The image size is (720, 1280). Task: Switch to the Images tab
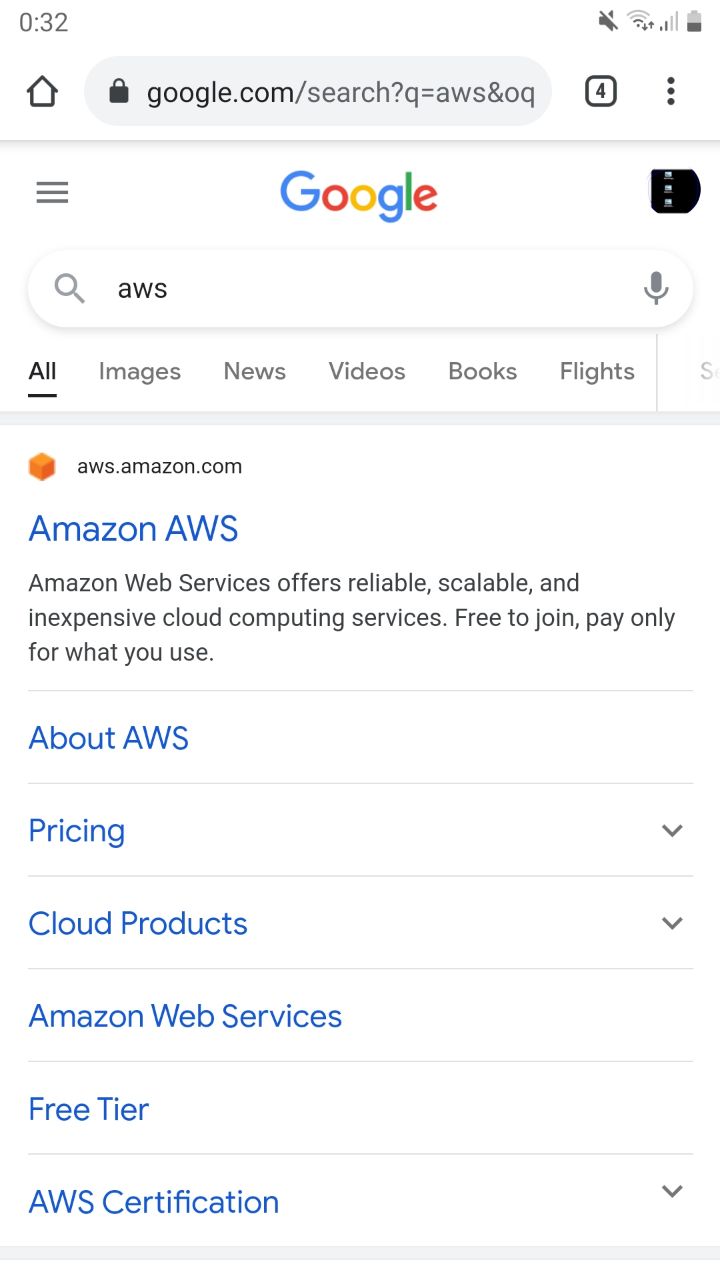140,372
